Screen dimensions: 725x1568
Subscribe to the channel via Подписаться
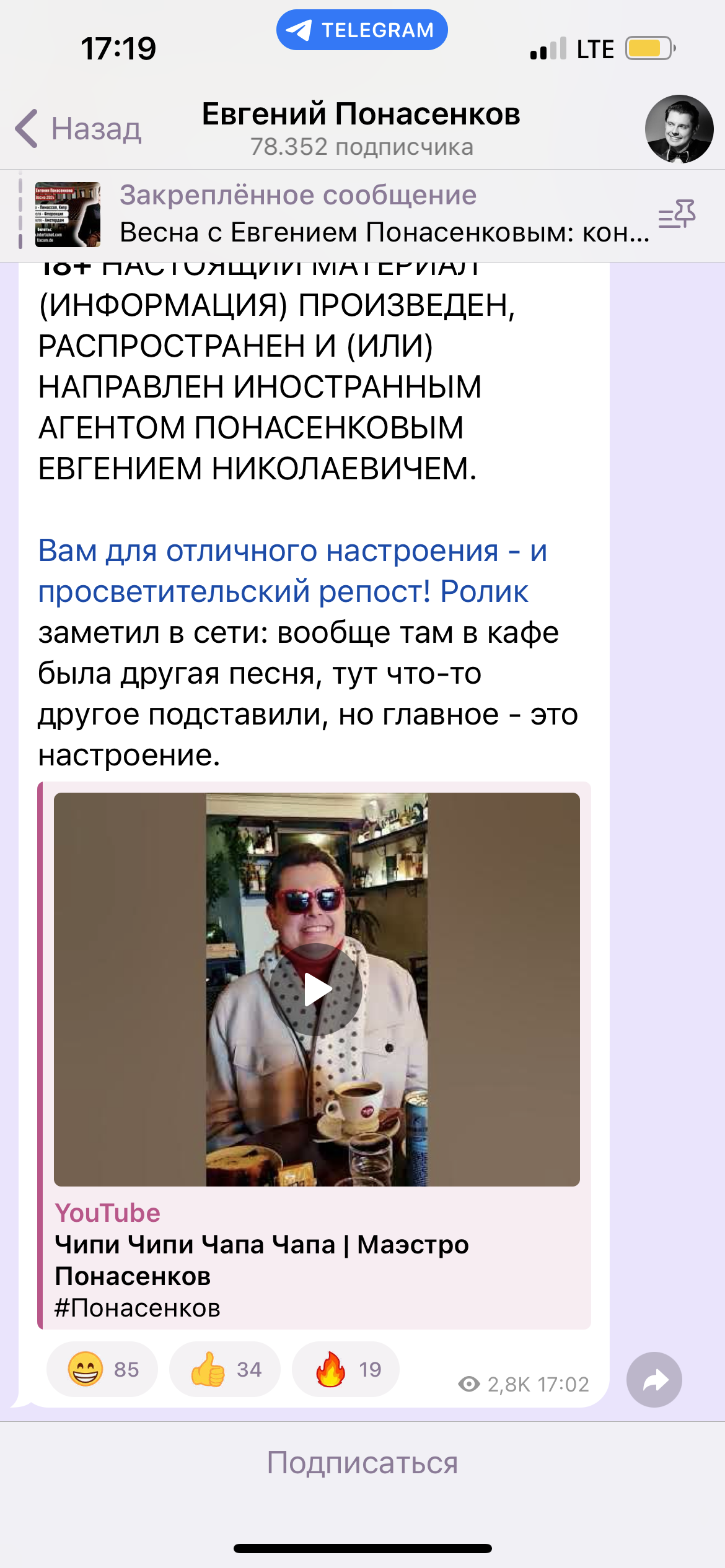point(362,1463)
